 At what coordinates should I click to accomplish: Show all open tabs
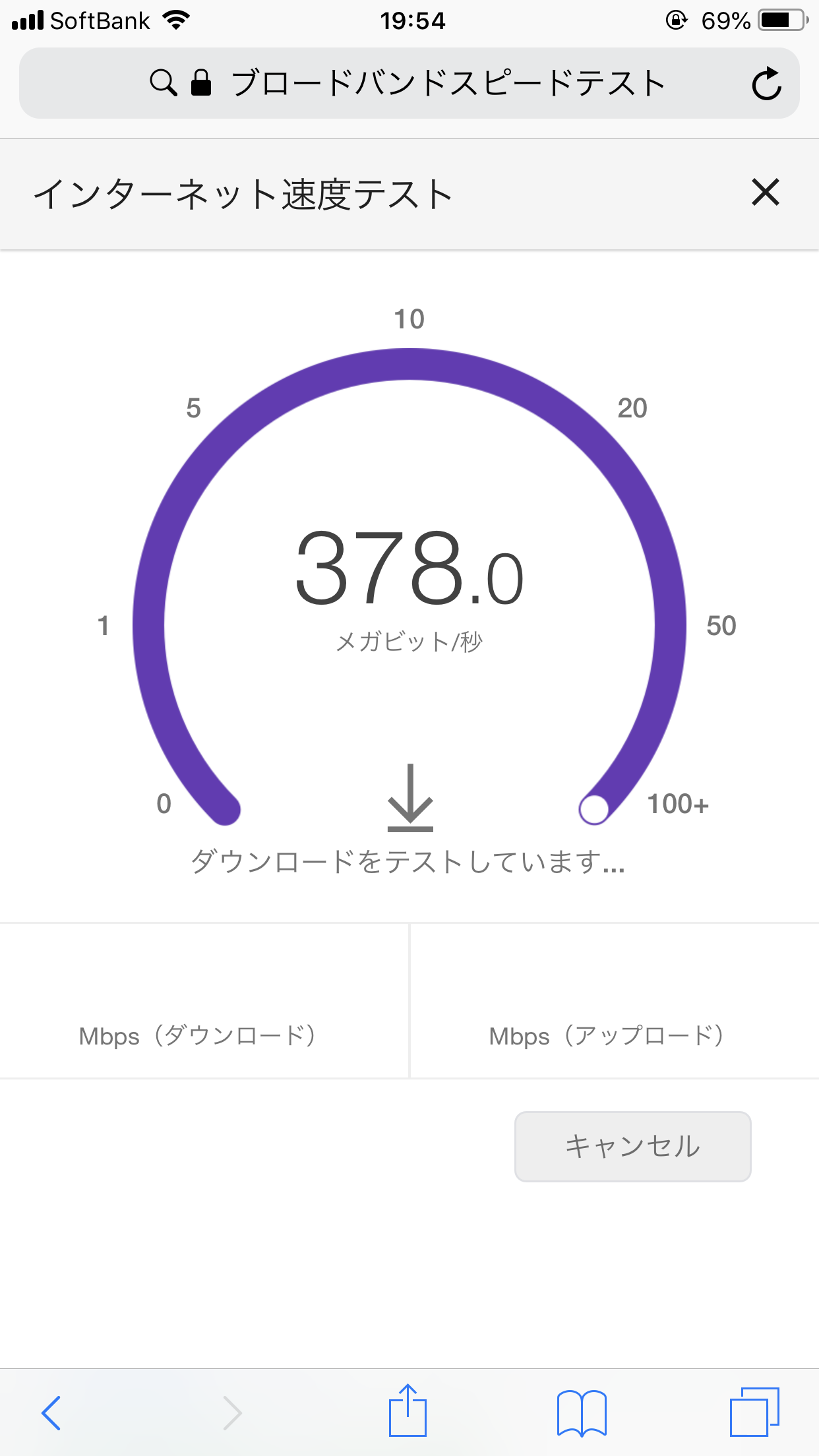pyautogui.click(x=754, y=1411)
